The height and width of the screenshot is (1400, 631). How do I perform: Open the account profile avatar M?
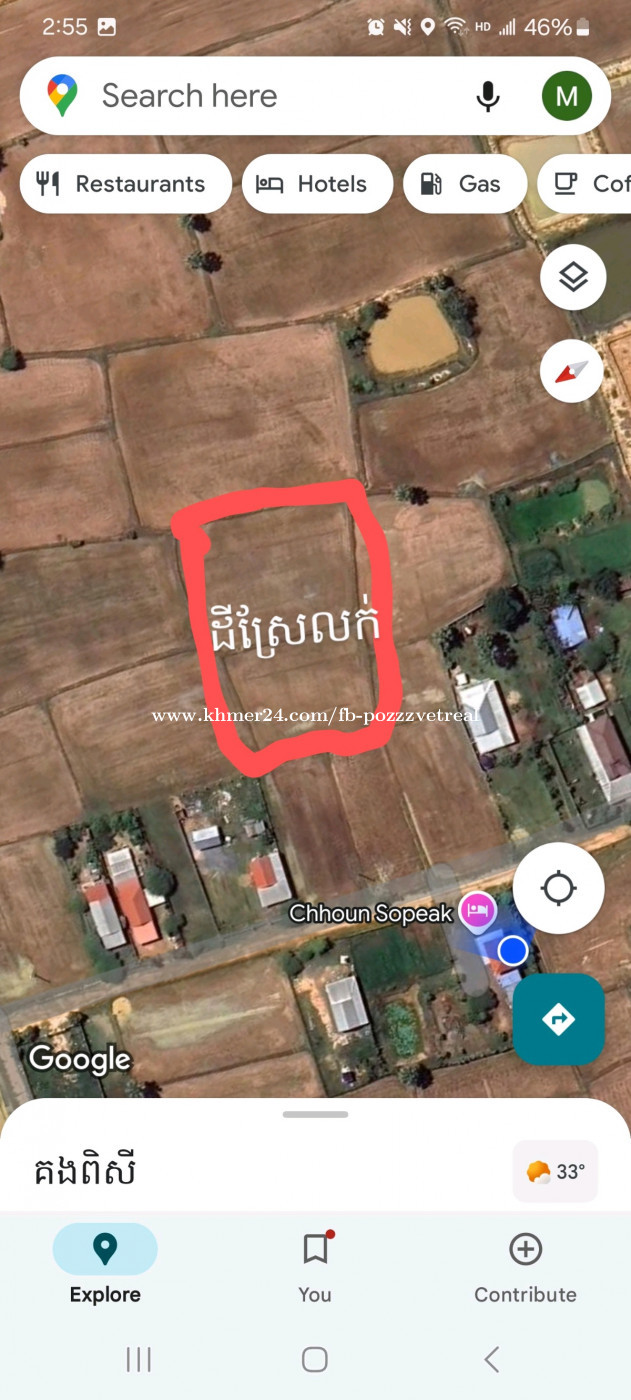point(567,96)
